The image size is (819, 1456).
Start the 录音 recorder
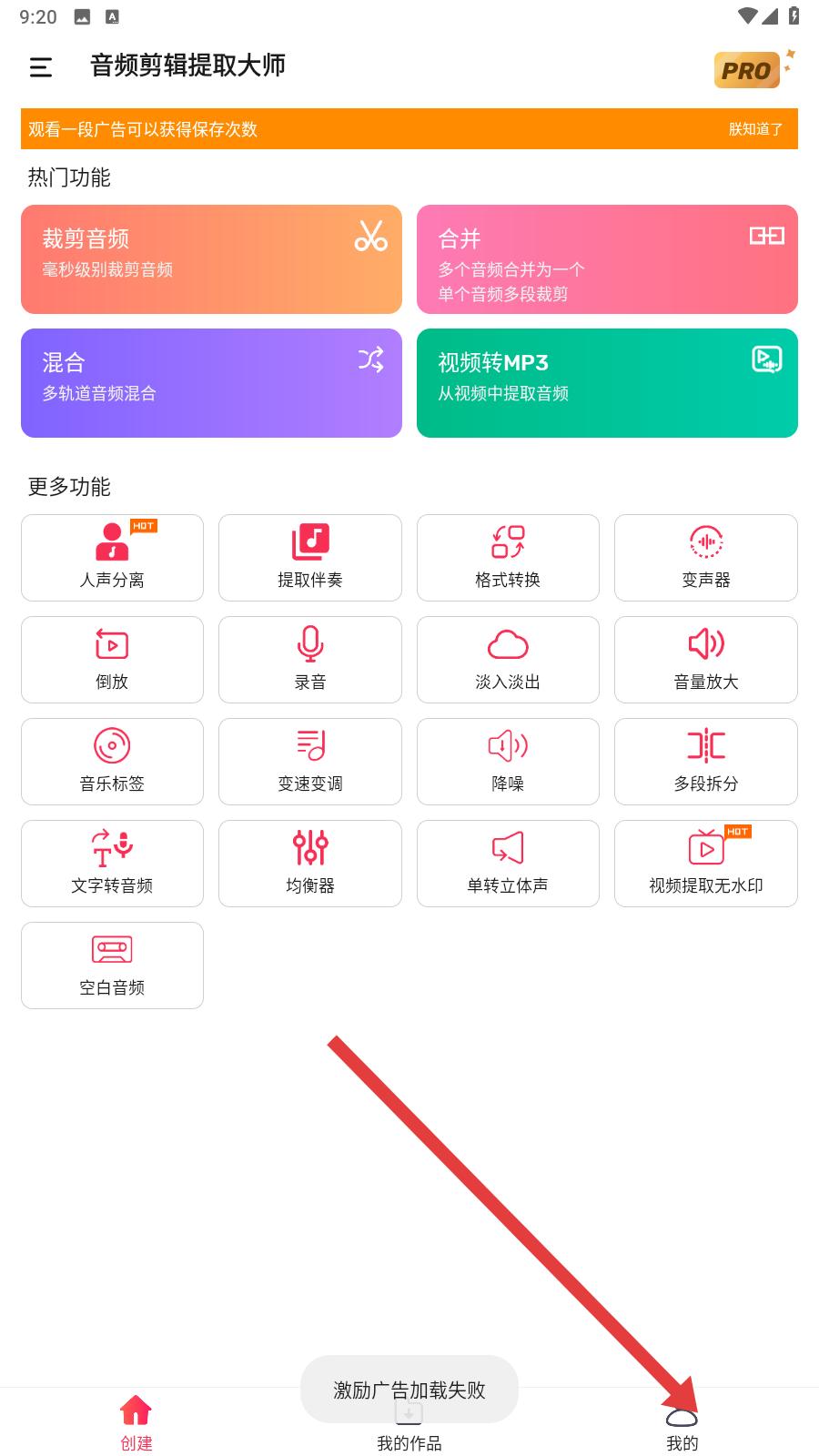tap(310, 660)
